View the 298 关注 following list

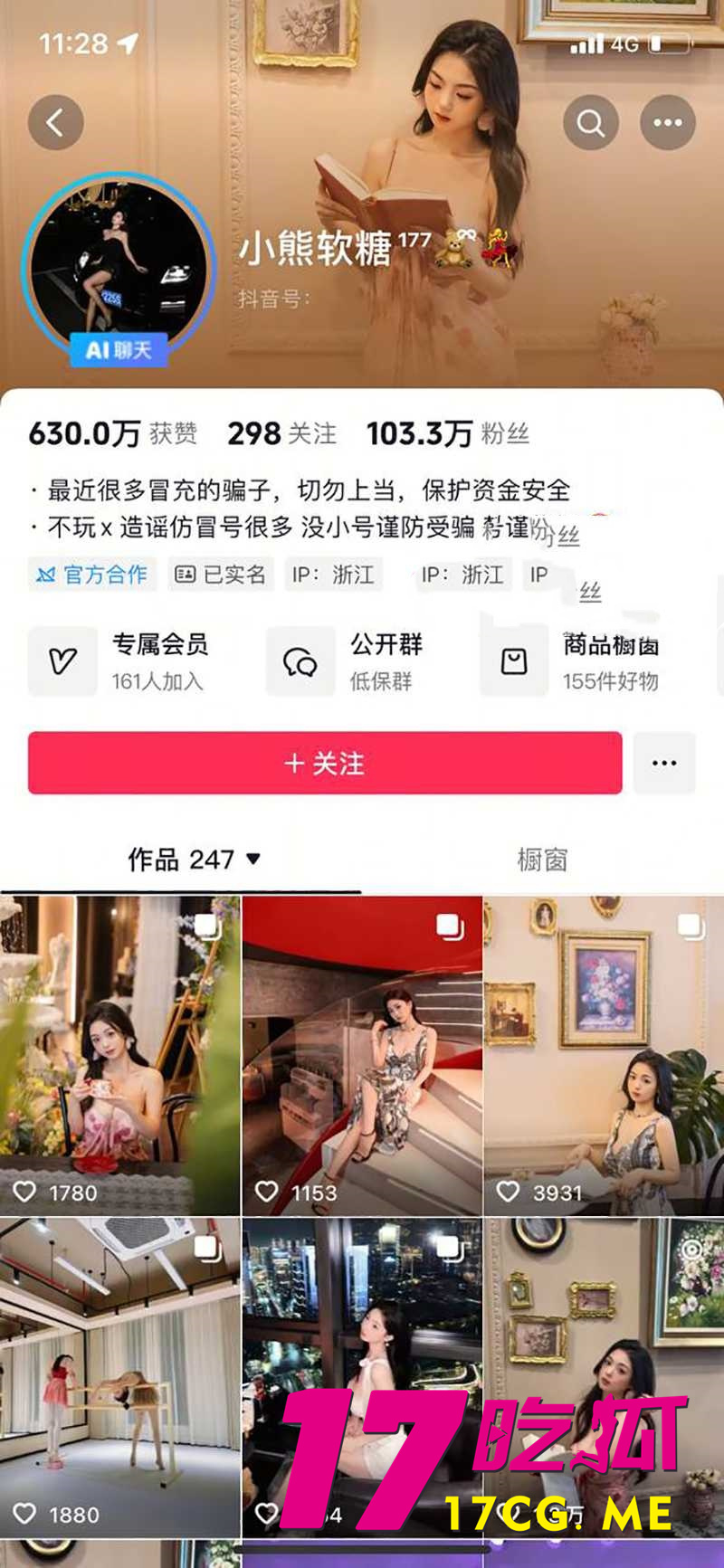(281, 433)
